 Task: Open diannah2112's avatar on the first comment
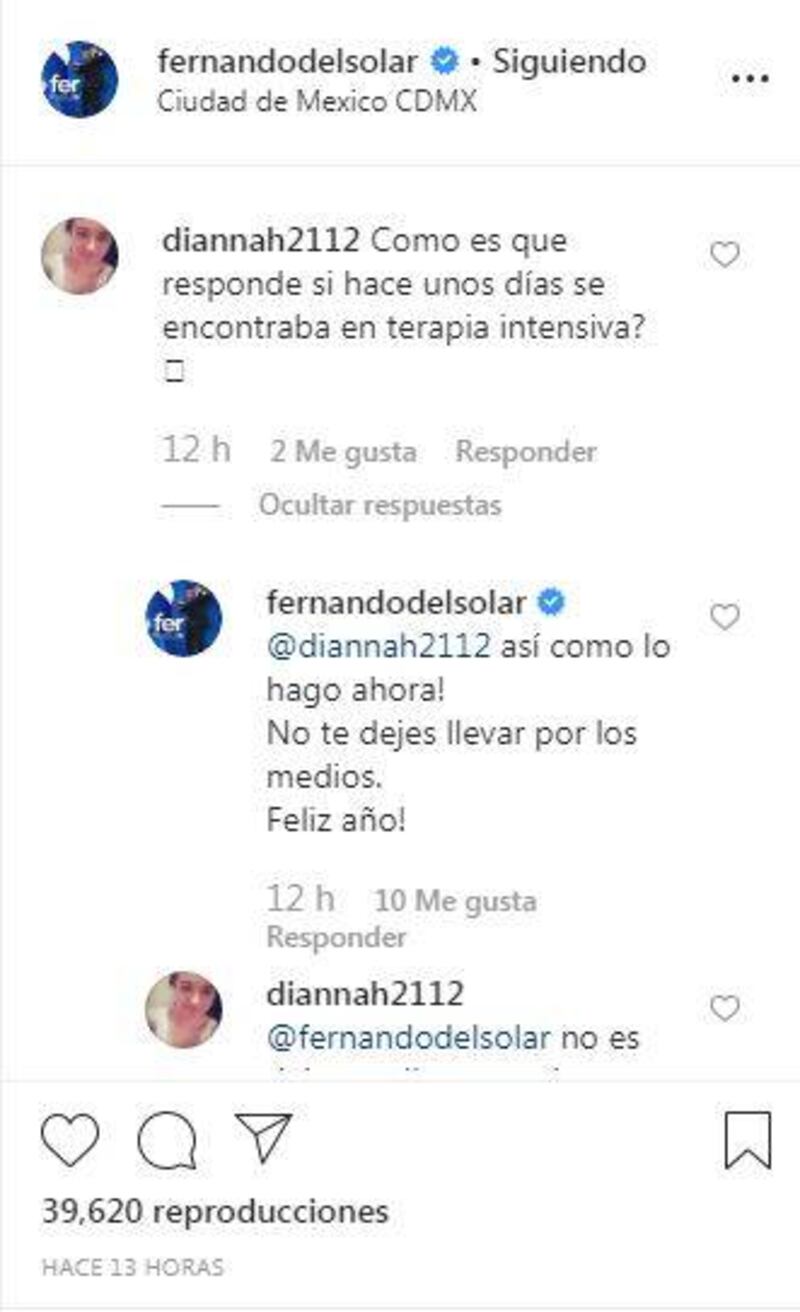coord(80,256)
